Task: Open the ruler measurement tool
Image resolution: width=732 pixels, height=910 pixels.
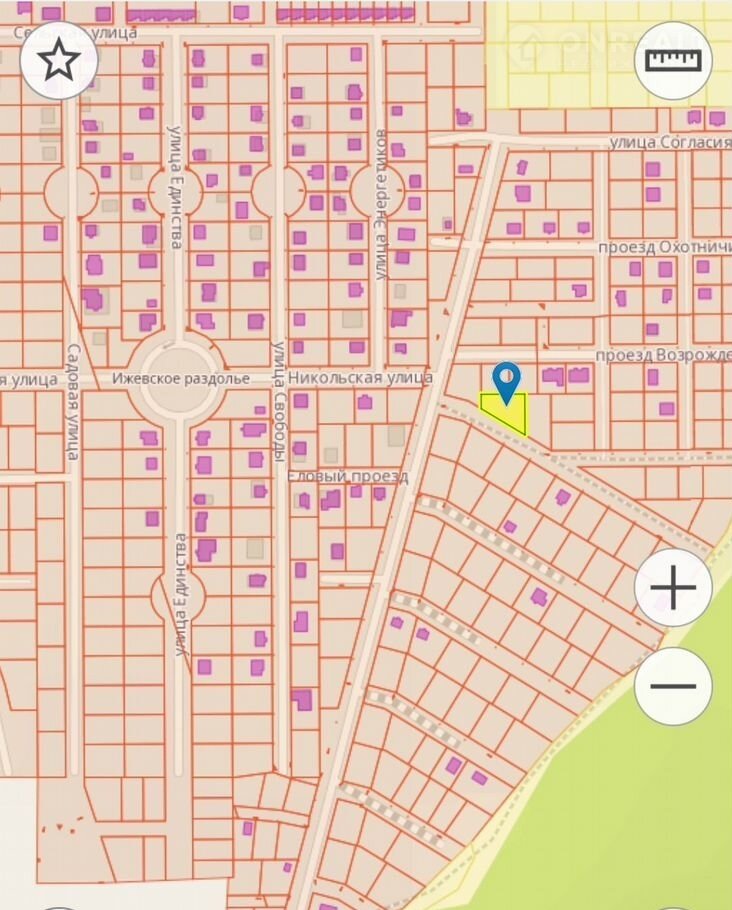Action: [x=673, y=60]
